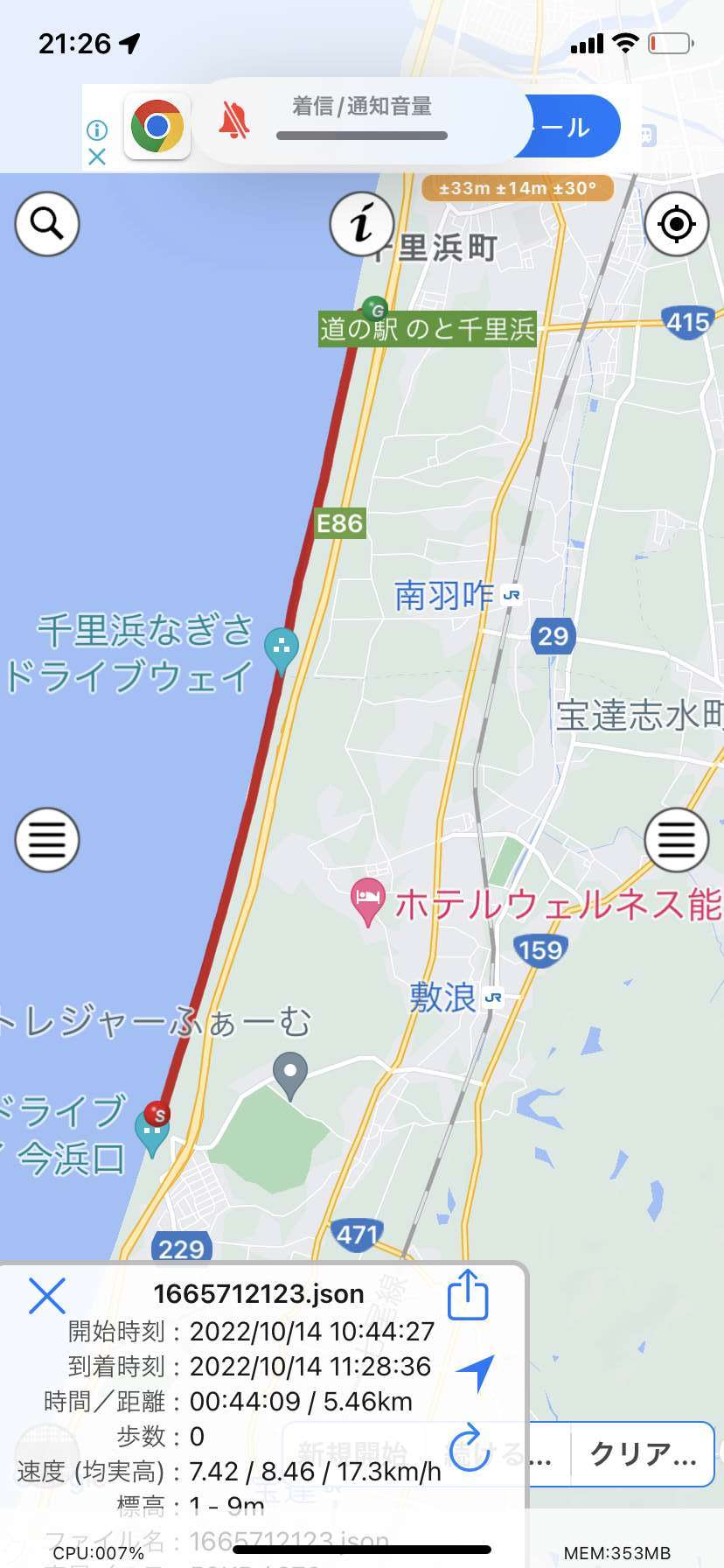Viewport: 724px width, 1568px height.
Task: Tap the ホテルウェルネス能 hotel pin
Action: tap(368, 901)
